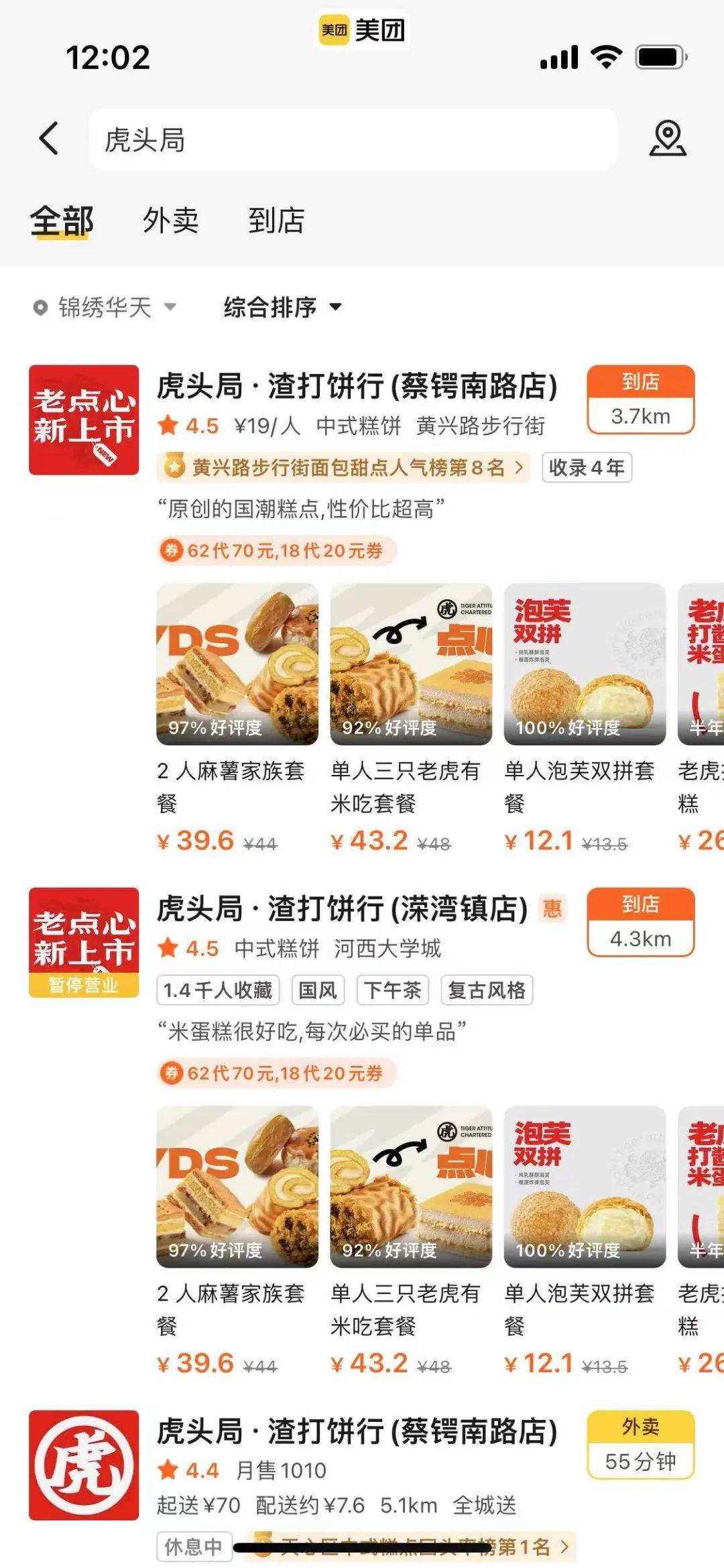The width and height of the screenshot is (724, 1568).
Task: Switch to the 到店 tab
Action: [276, 221]
